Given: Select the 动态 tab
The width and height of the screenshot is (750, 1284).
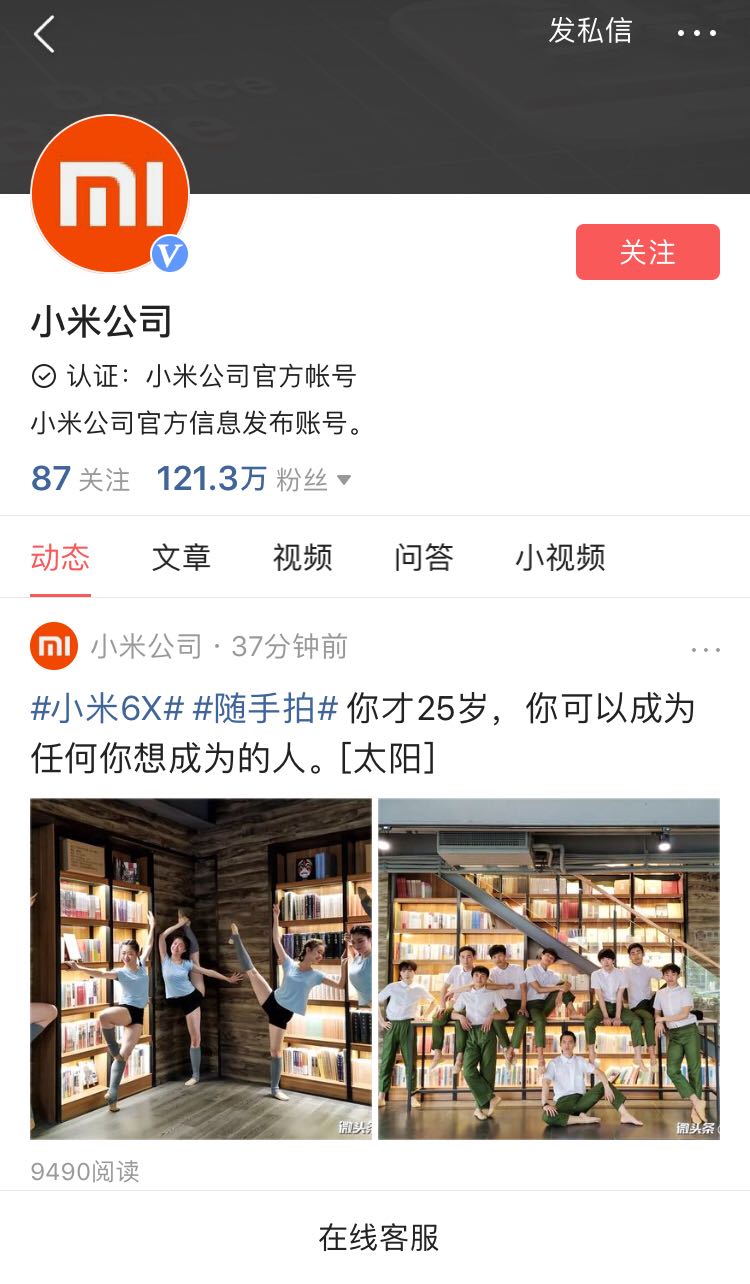Looking at the screenshot, I should [60, 557].
